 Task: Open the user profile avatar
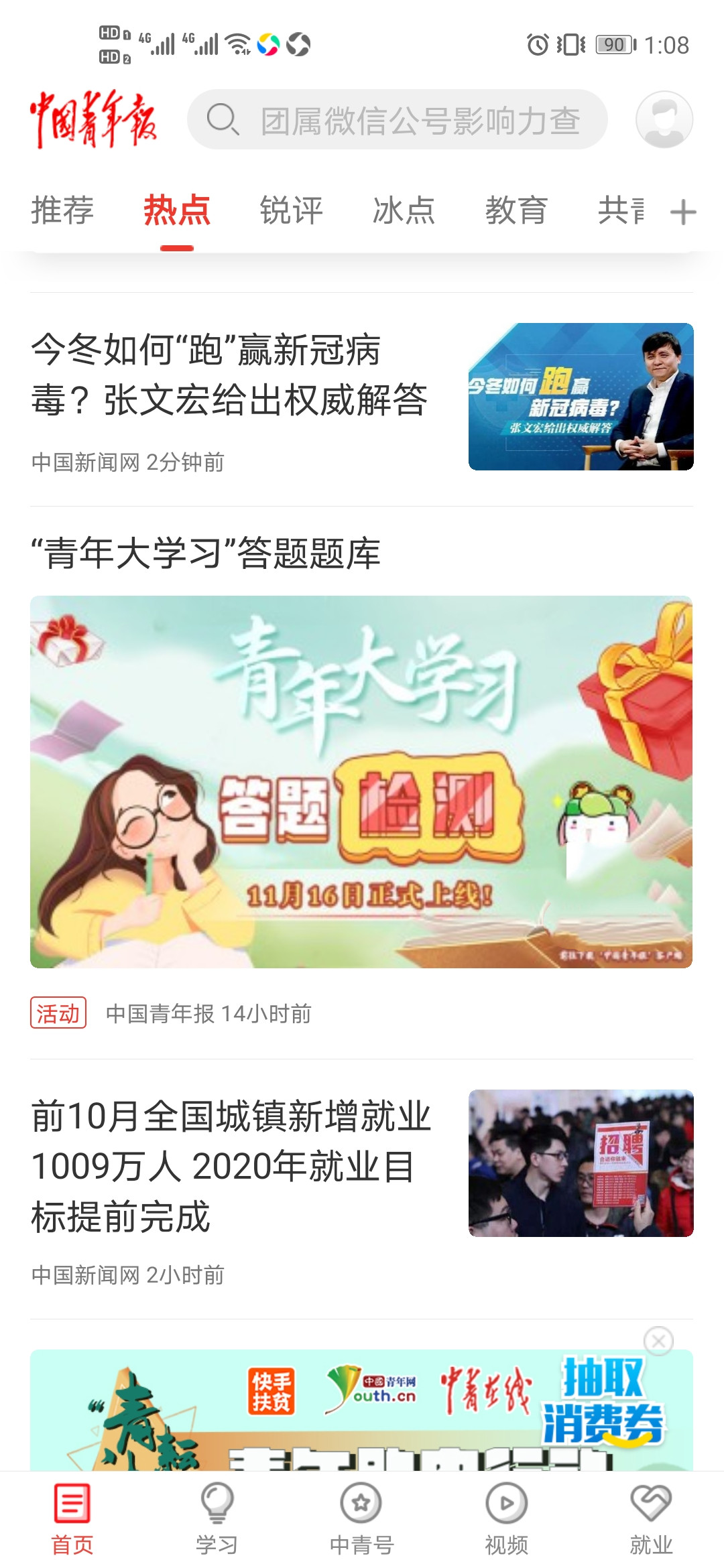tap(664, 120)
